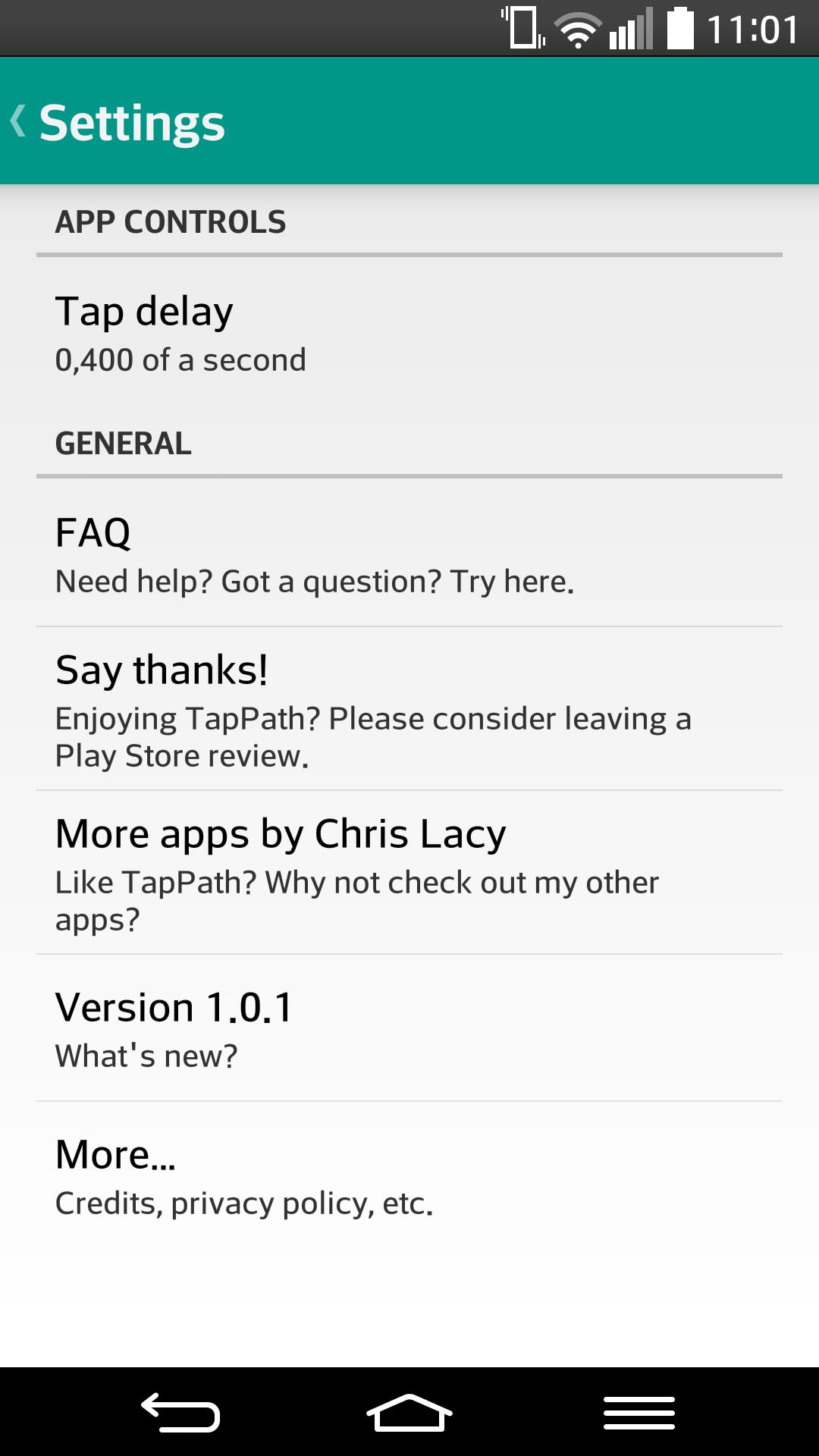Open the Tap delay setting
819x1456 pixels.
coord(409,334)
